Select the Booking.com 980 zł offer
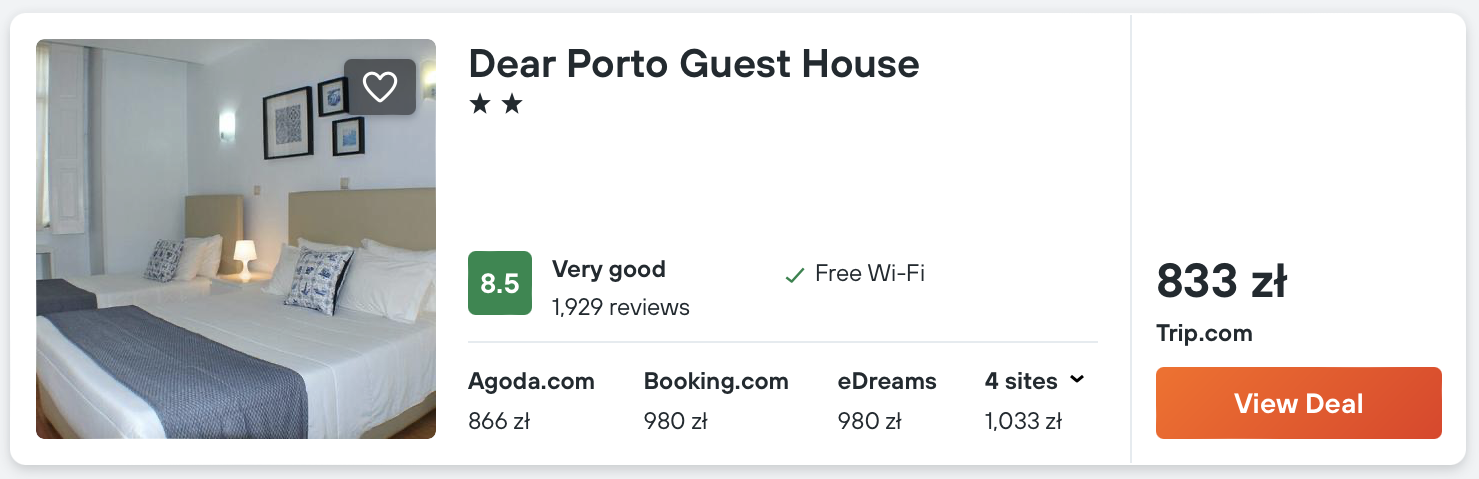Screen dimensions: 1479x479 pyautogui.click(x=715, y=400)
